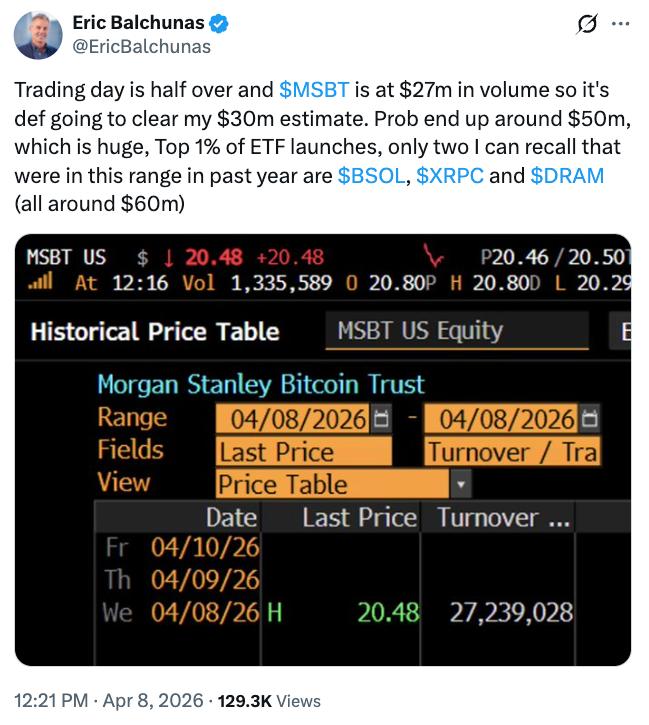Open the Grok explain-post icon

(x=587, y=24)
